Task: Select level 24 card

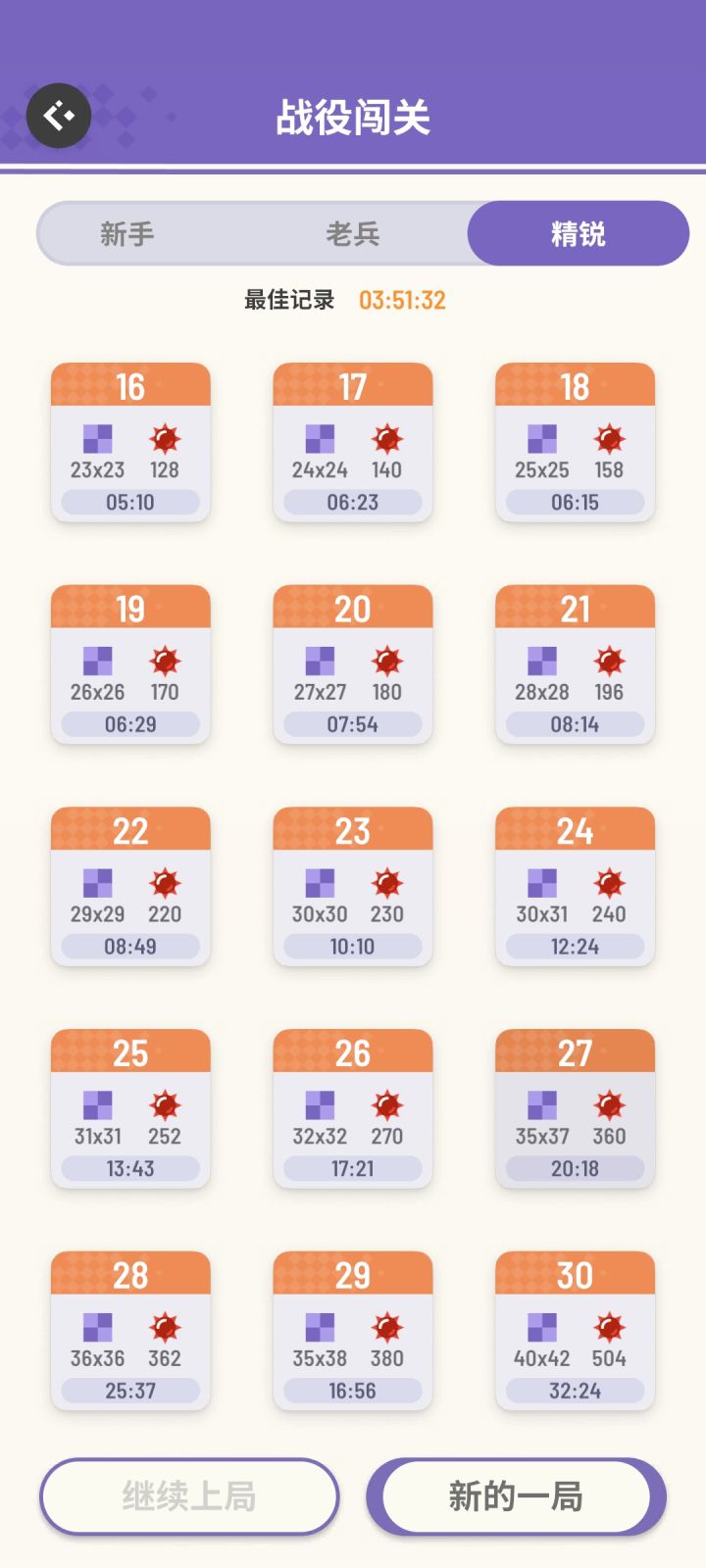Action: click(x=575, y=887)
